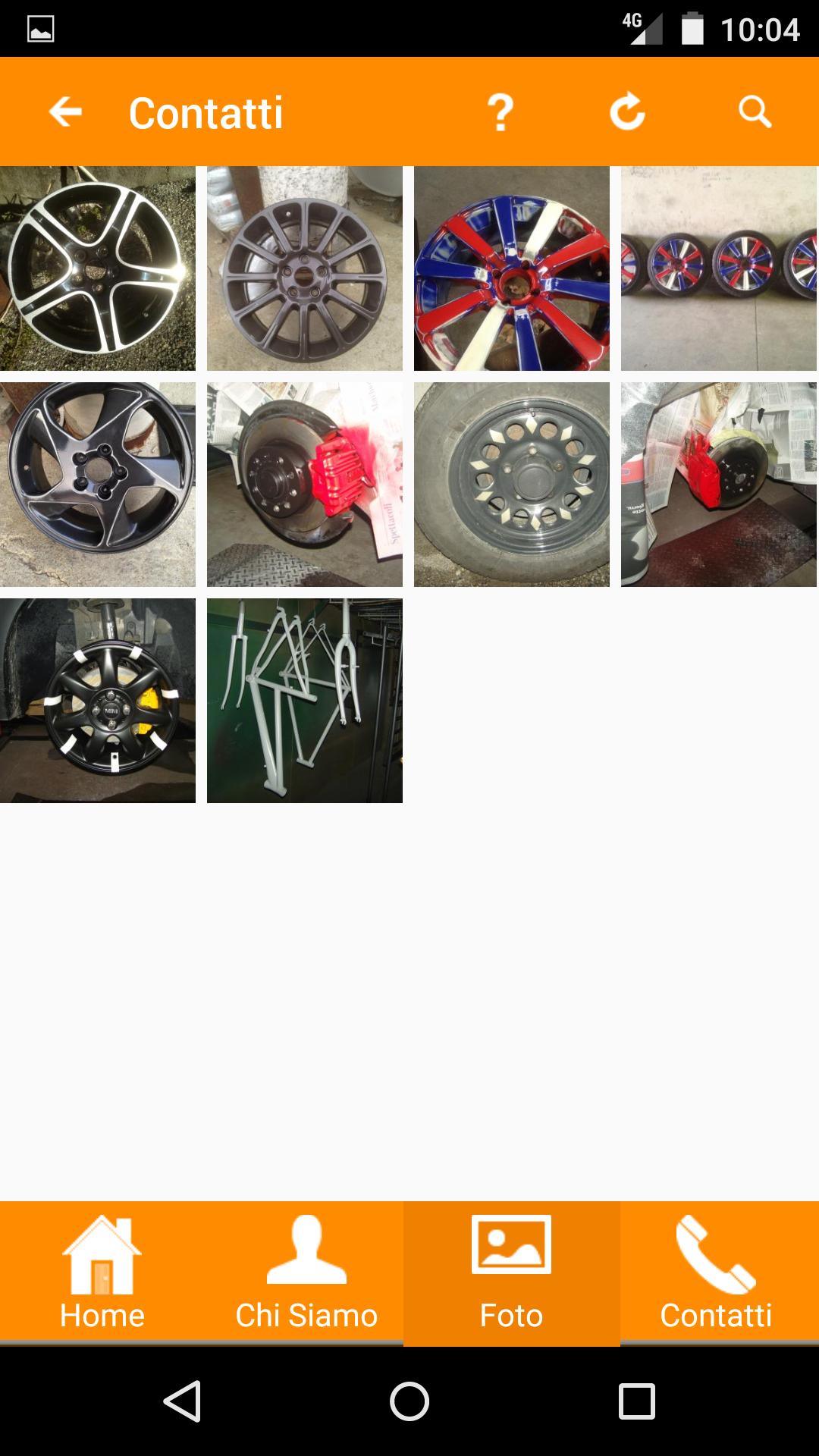
Task: Go back using the app bar arrow
Action: [x=65, y=112]
